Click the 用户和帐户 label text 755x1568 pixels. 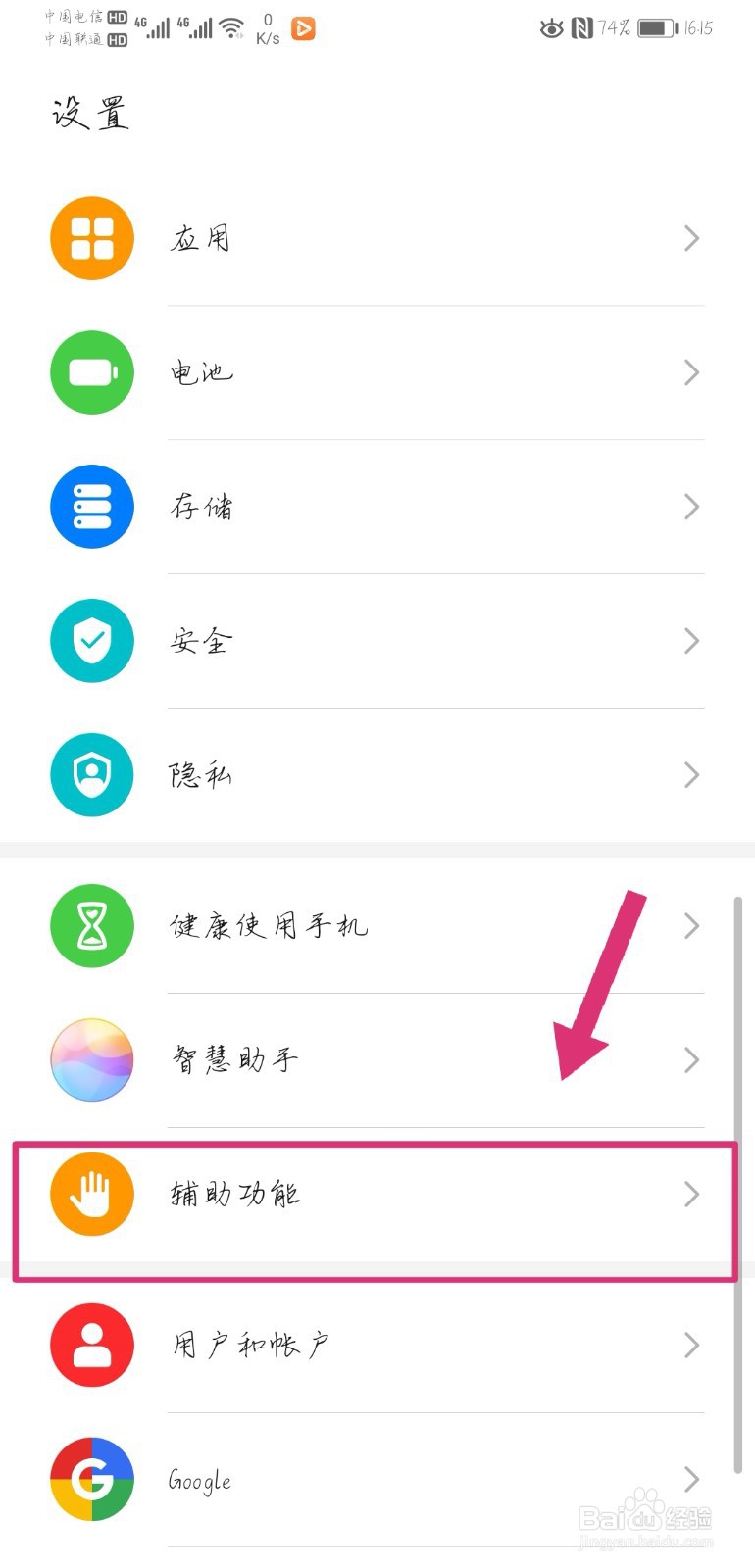[251, 1345]
